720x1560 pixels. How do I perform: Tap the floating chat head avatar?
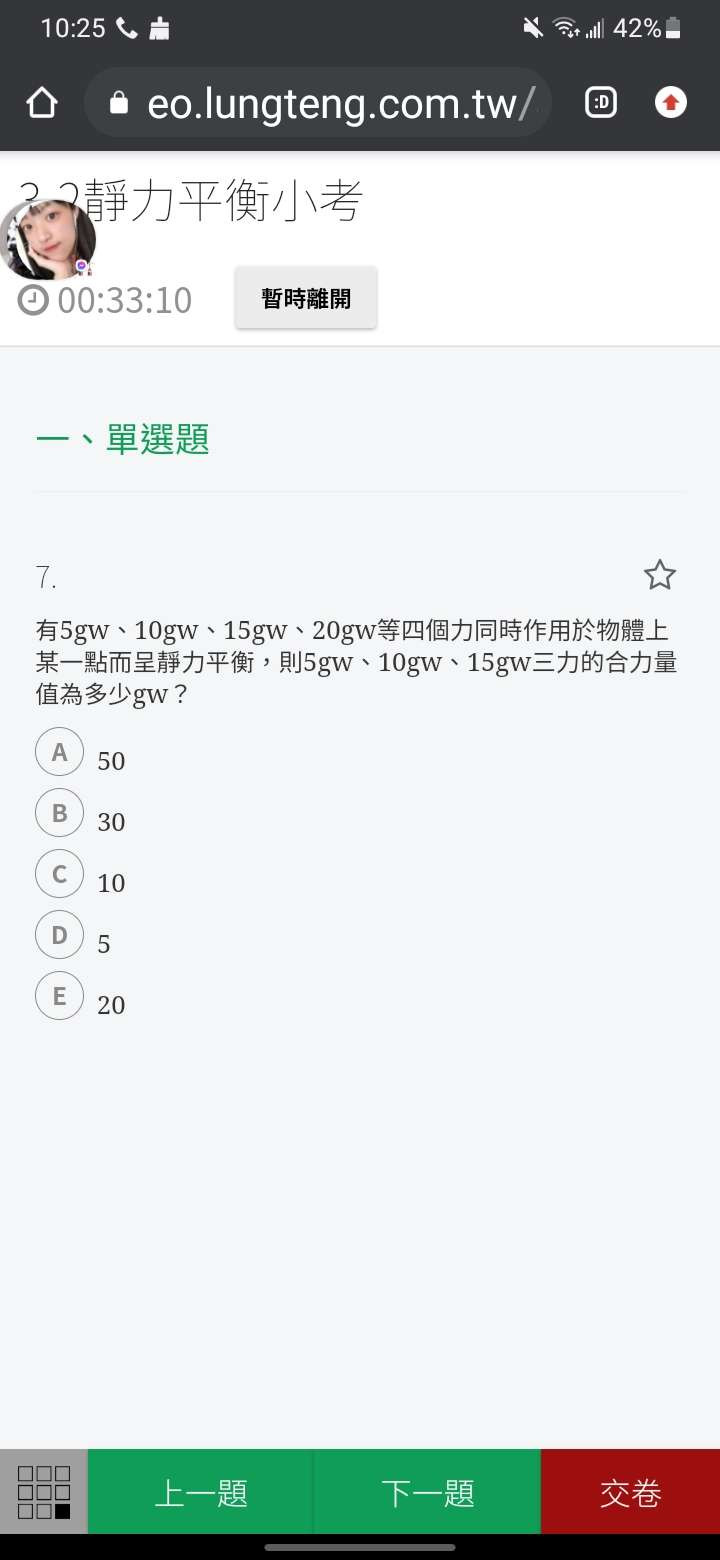point(48,240)
